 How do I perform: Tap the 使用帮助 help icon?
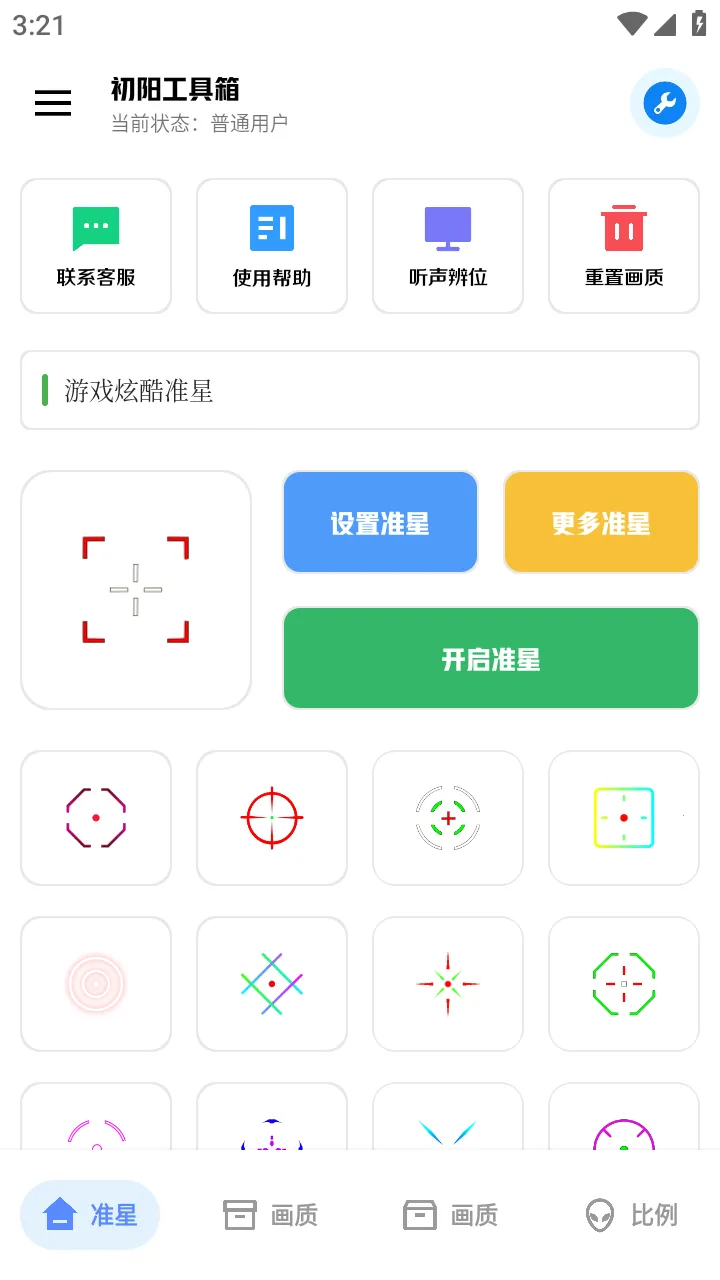coord(272,228)
